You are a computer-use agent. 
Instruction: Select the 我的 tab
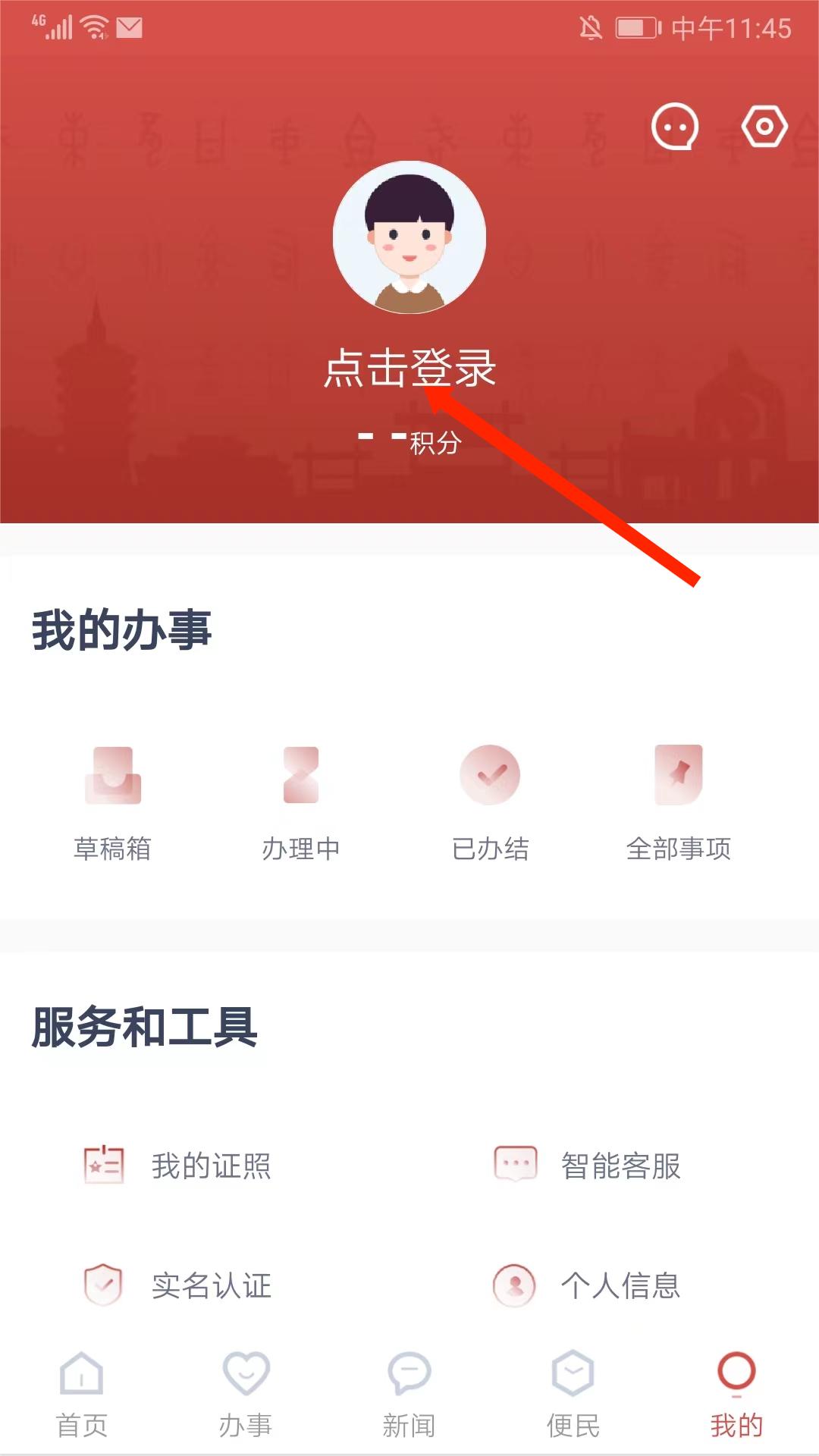coord(736,1394)
